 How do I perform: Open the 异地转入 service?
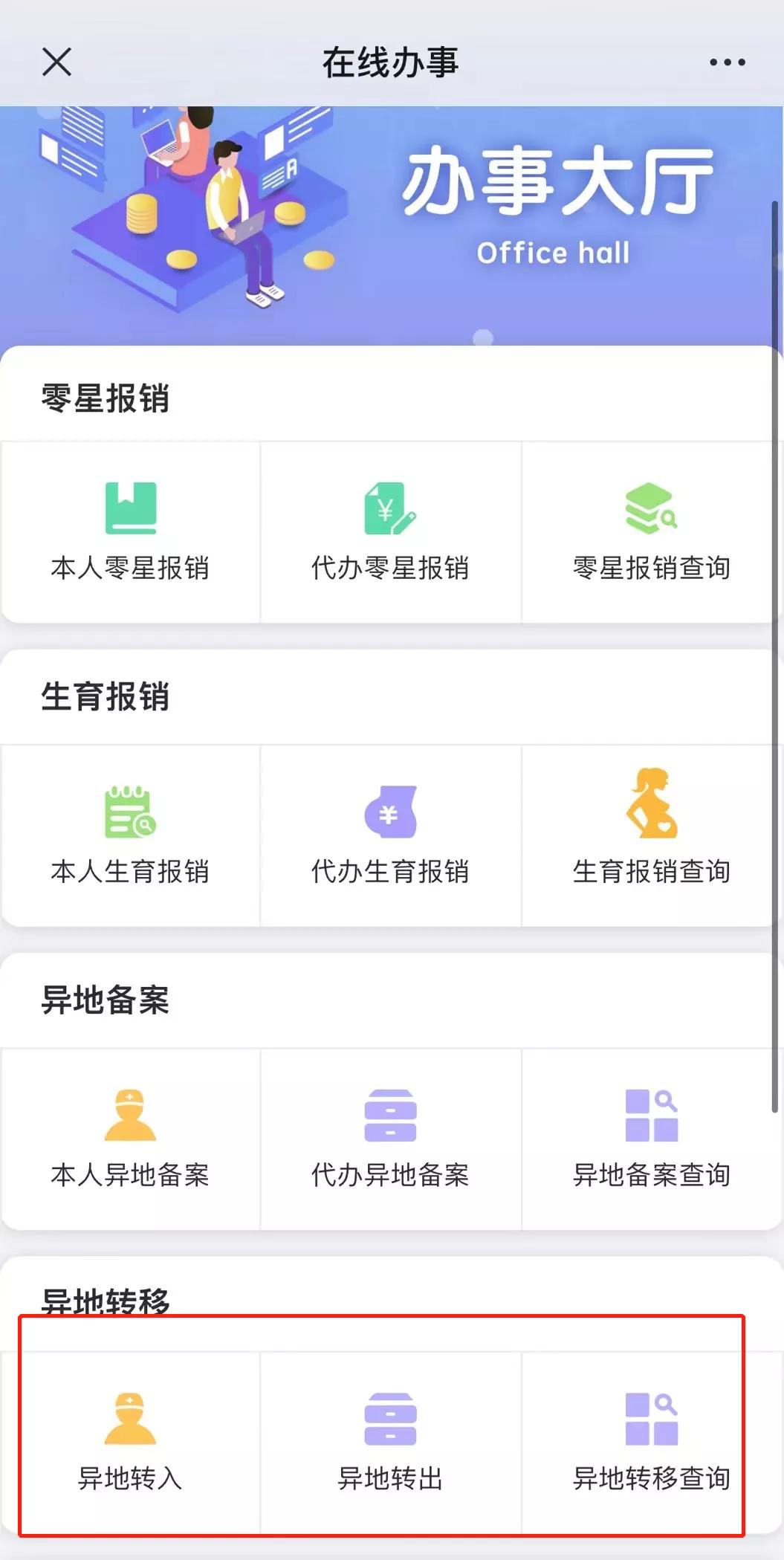[x=130, y=1446]
